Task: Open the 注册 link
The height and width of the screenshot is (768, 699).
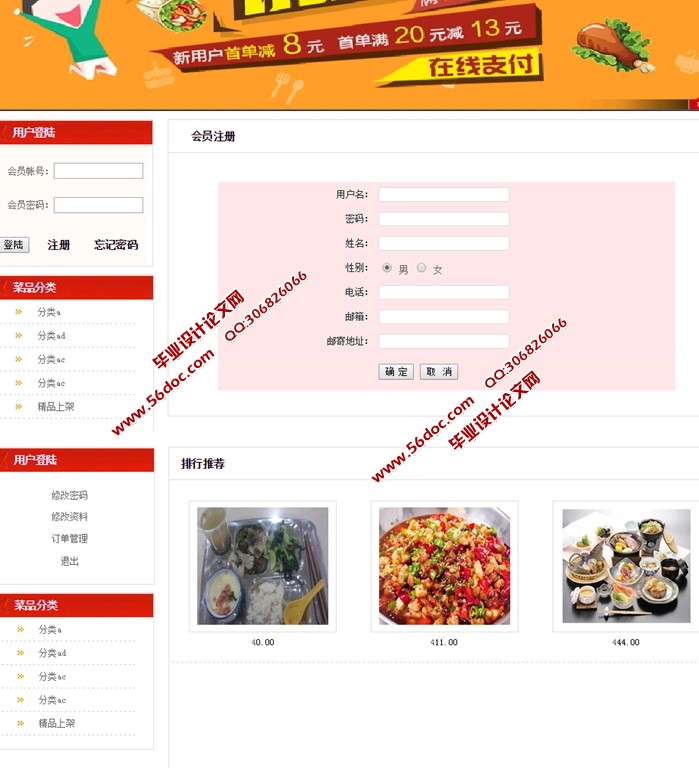Action: point(59,245)
